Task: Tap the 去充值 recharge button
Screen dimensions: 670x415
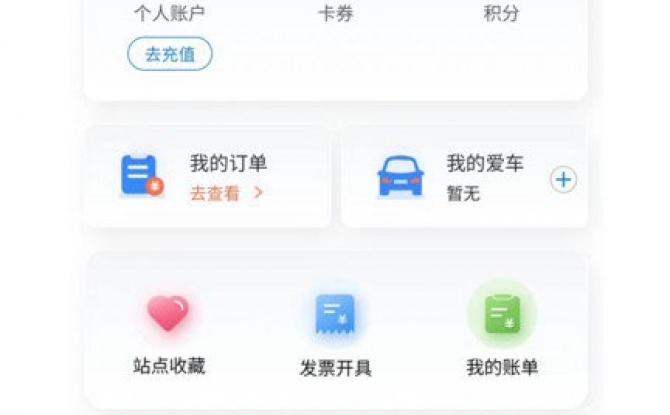Action: (x=169, y=54)
